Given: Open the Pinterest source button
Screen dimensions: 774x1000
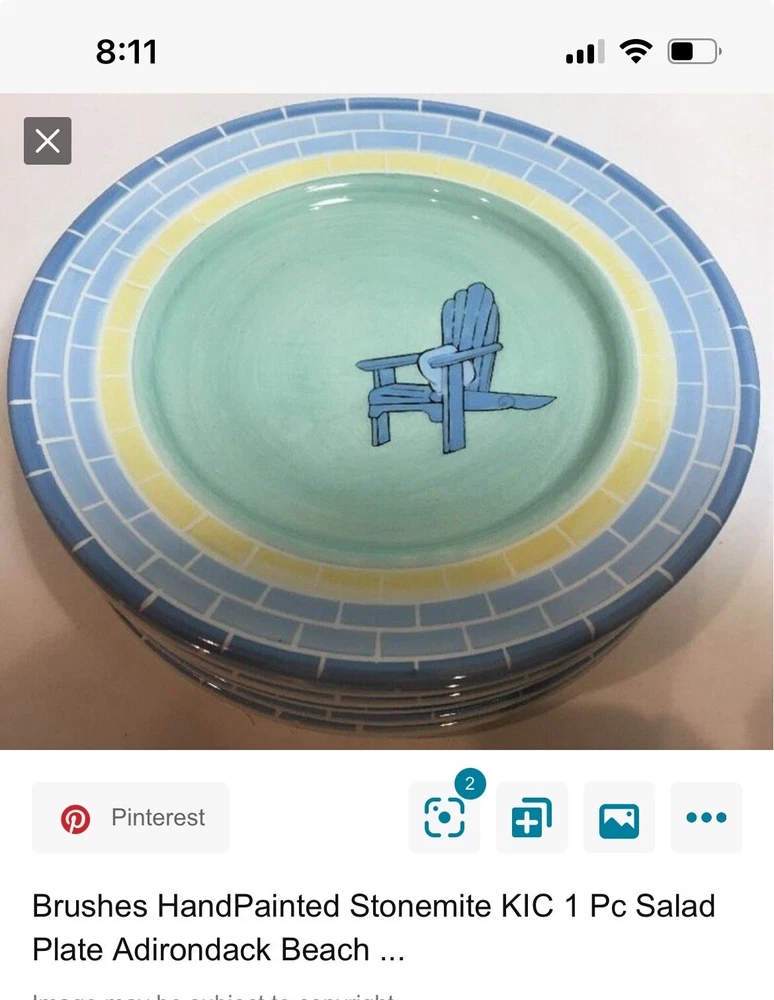Looking at the screenshot, I should [x=131, y=818].
